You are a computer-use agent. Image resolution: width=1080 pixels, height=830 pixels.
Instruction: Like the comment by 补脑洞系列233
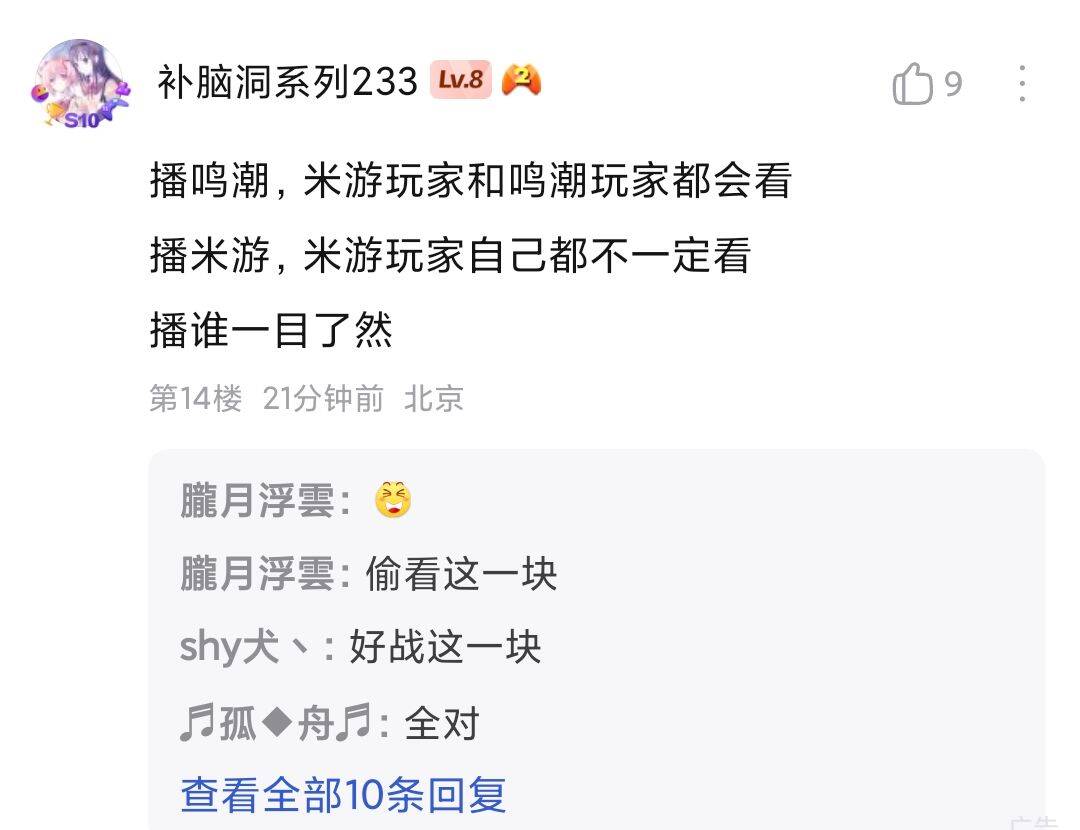[x=914, y=84]
